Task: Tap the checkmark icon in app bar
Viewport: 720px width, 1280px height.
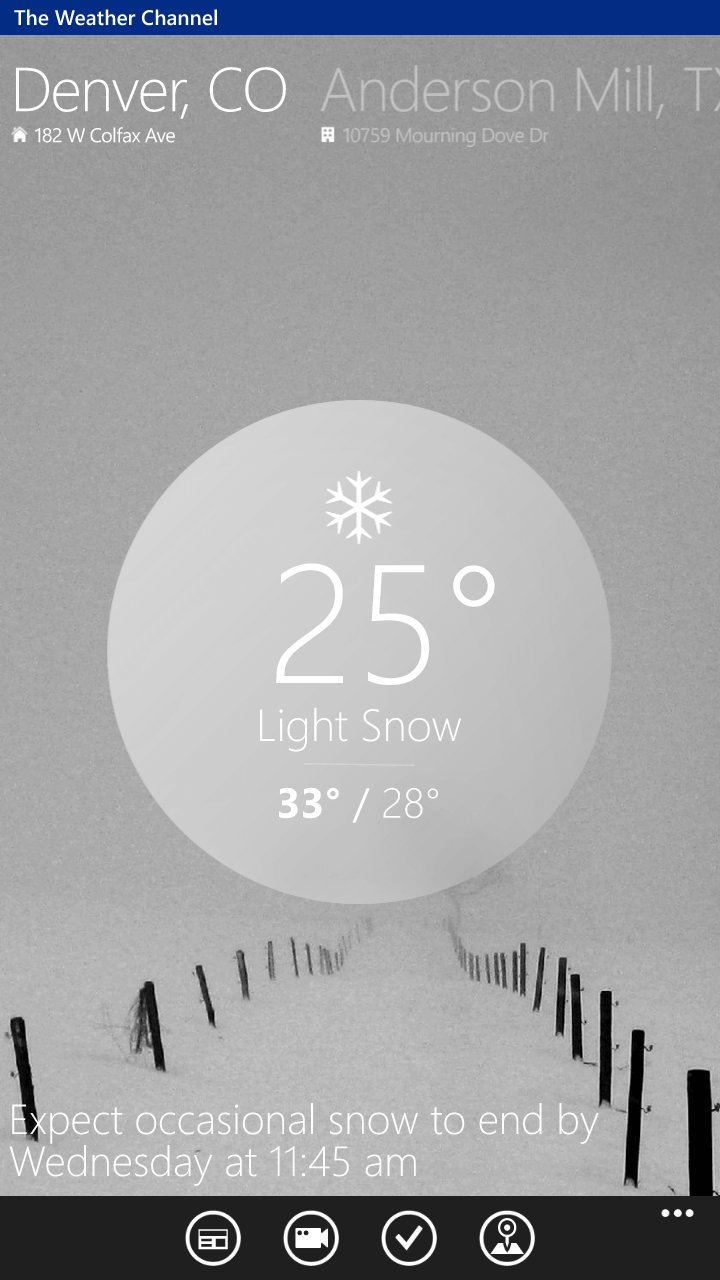Action: pyautogui.click(x=409, y=1239)
